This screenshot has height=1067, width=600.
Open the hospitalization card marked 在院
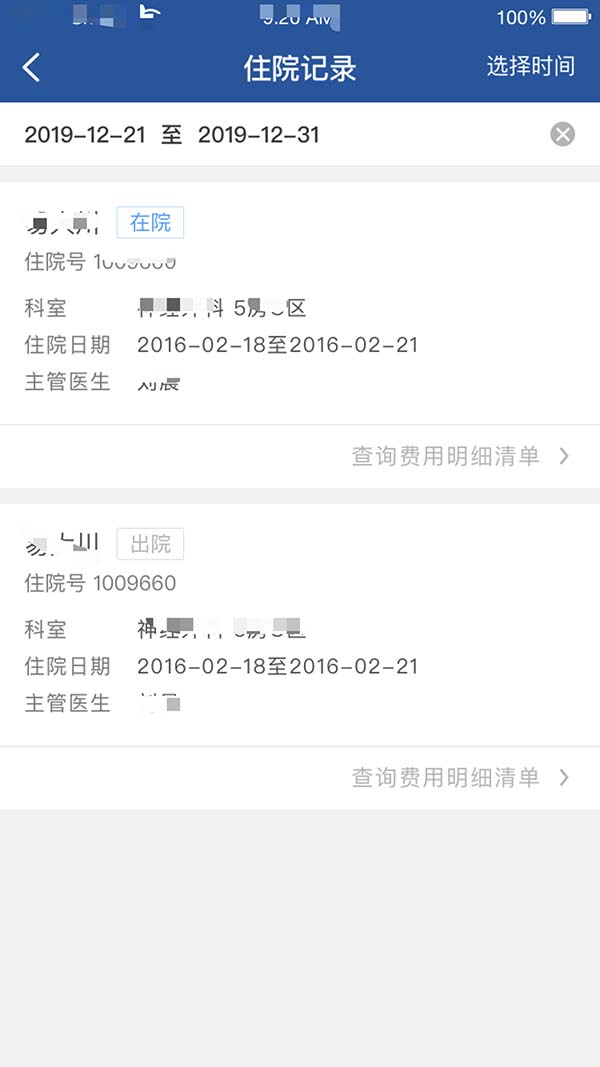point(300,303)
